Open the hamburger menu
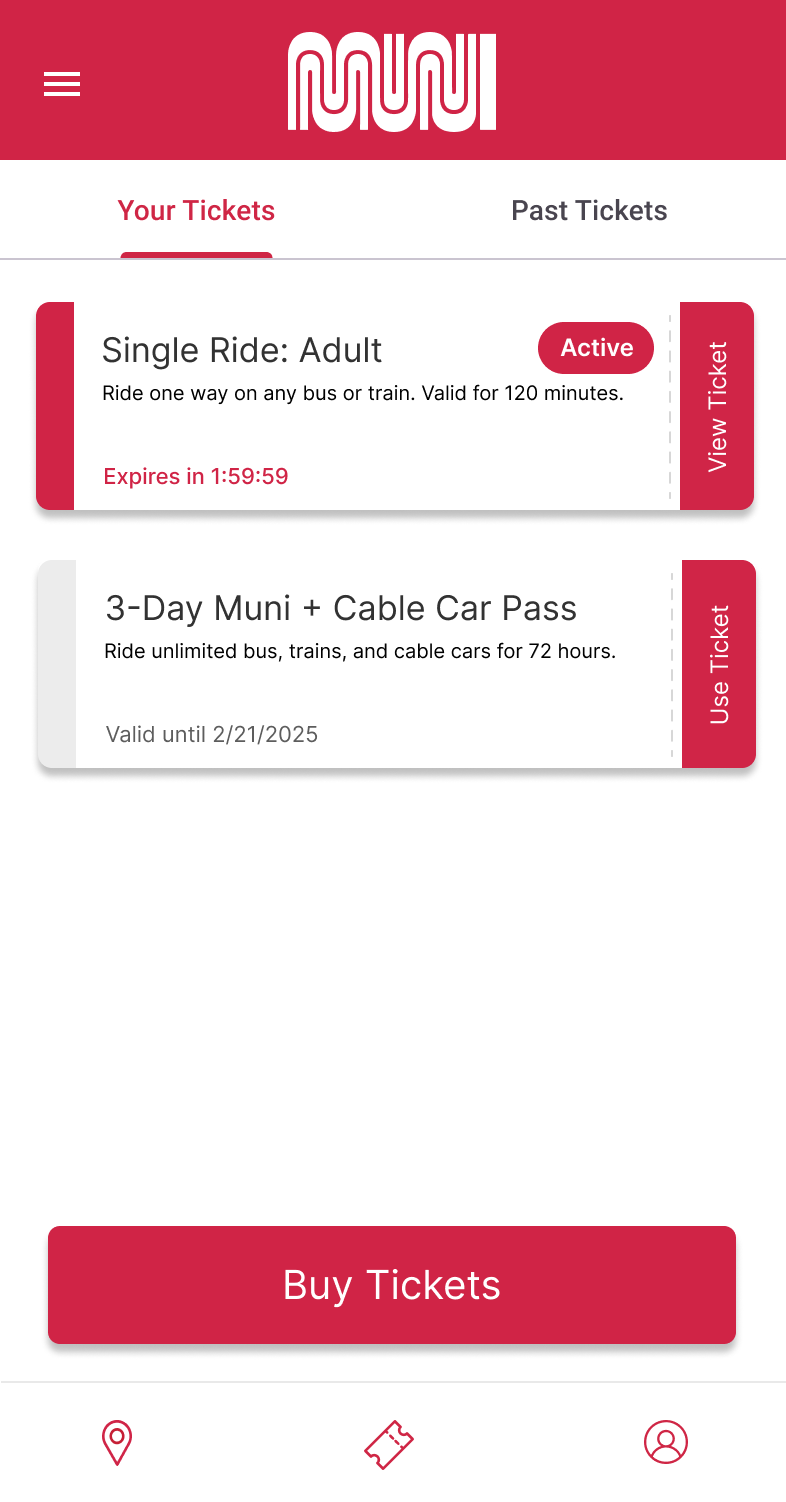This screenshot has height=1502, width=786. 62,84
